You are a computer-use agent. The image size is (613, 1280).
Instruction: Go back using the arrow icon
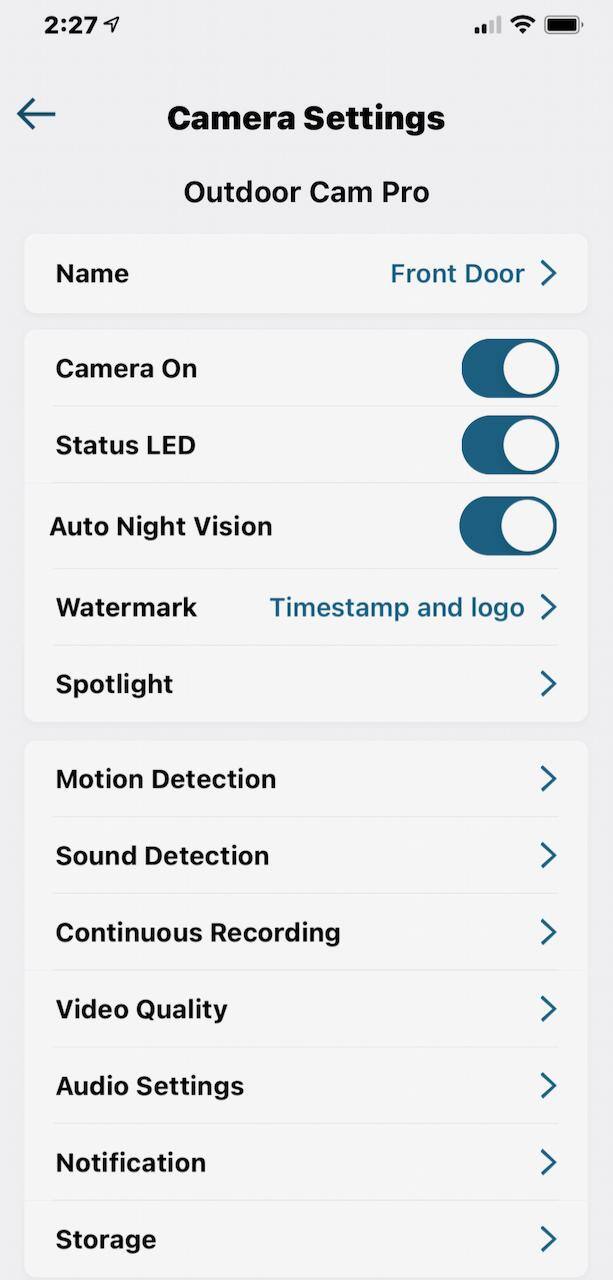tap(36, 115)
